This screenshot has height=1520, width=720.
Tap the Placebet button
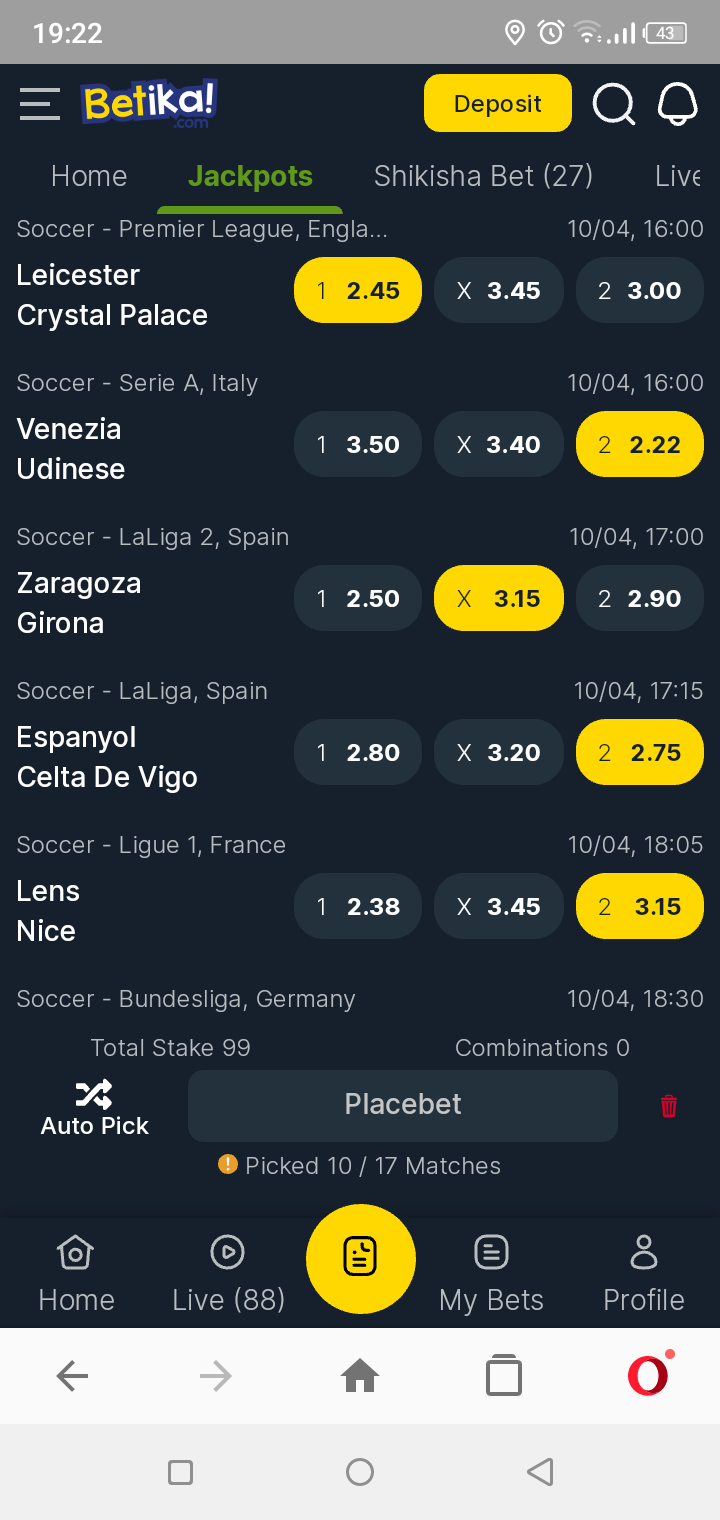pos(403,1105)
